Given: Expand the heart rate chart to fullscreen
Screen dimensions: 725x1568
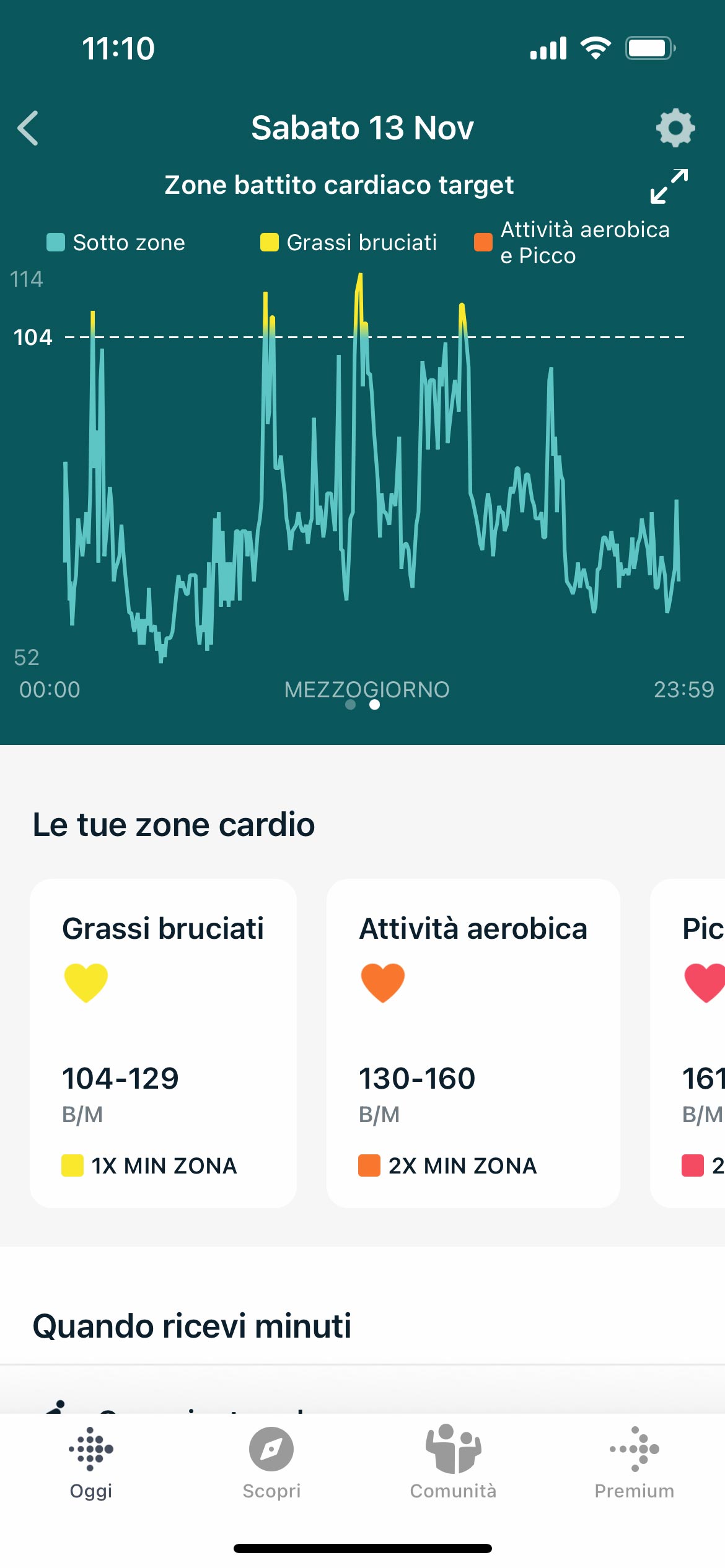Looking at the screenshot, I should [x=669, y=186].
